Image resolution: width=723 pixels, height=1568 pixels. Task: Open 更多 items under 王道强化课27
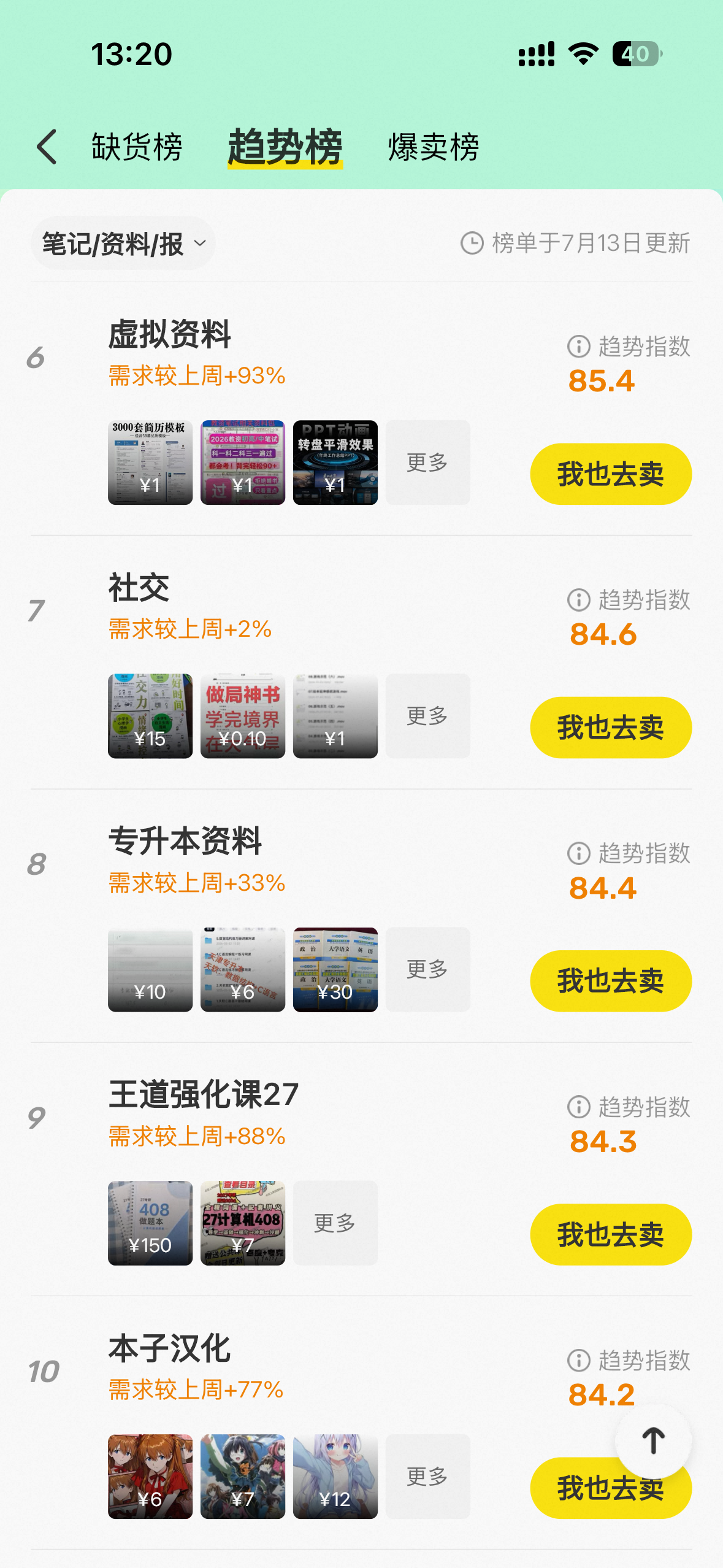pyautogui.click(x=335, y=1223)
